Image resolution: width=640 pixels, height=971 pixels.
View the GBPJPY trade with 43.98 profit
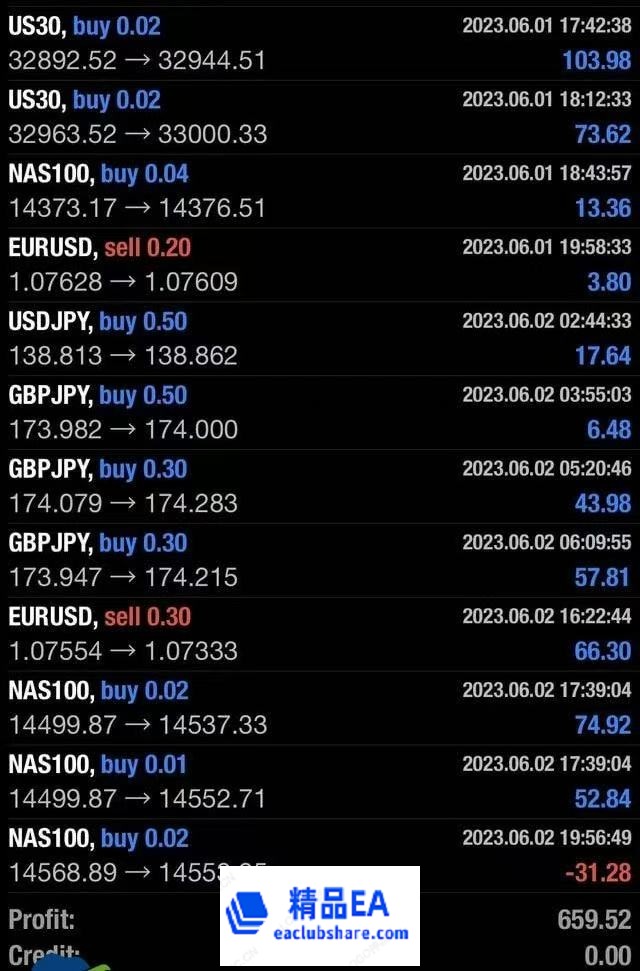point(320,487)
